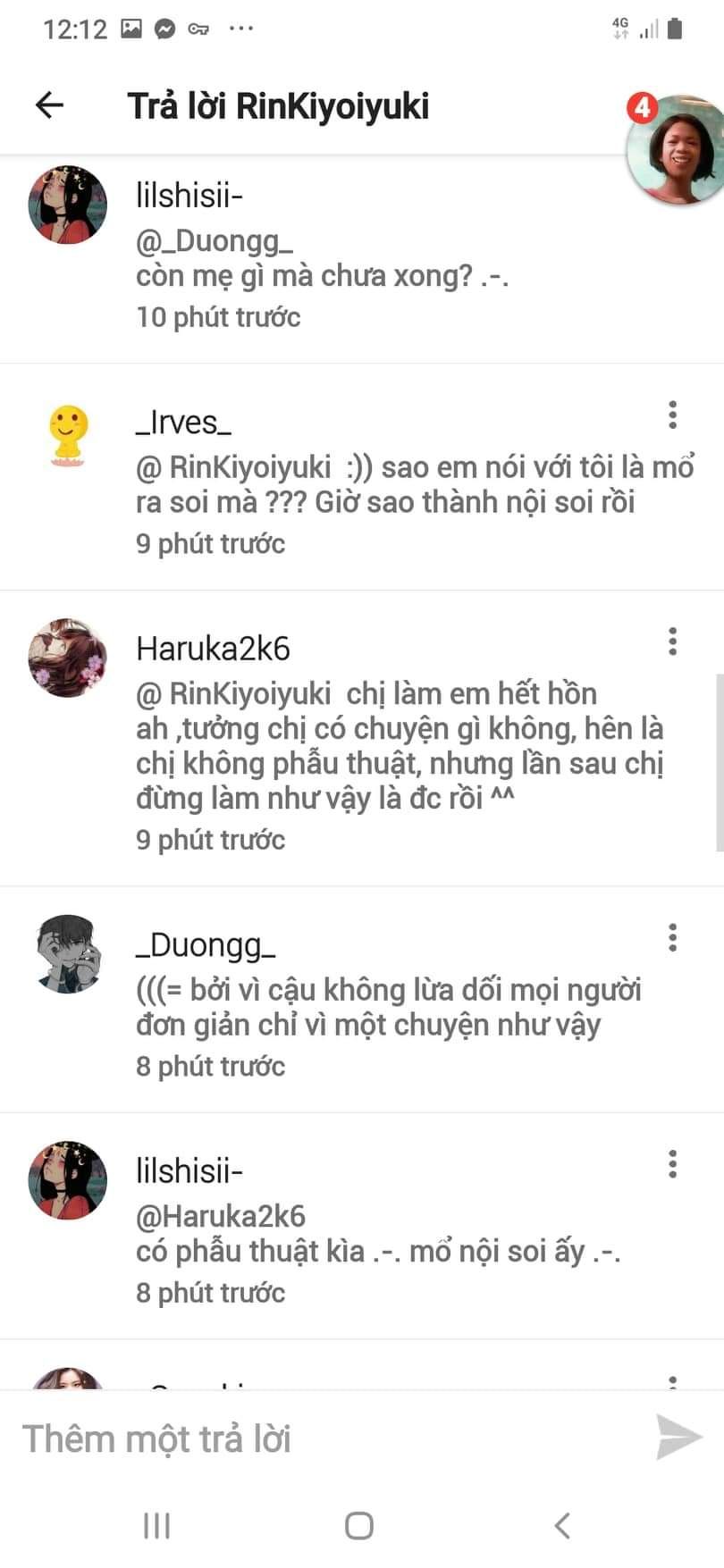724x1568 pixels.
Task: Open overflow menu on _Irves_ reply
Action: [x=672, y=415]
